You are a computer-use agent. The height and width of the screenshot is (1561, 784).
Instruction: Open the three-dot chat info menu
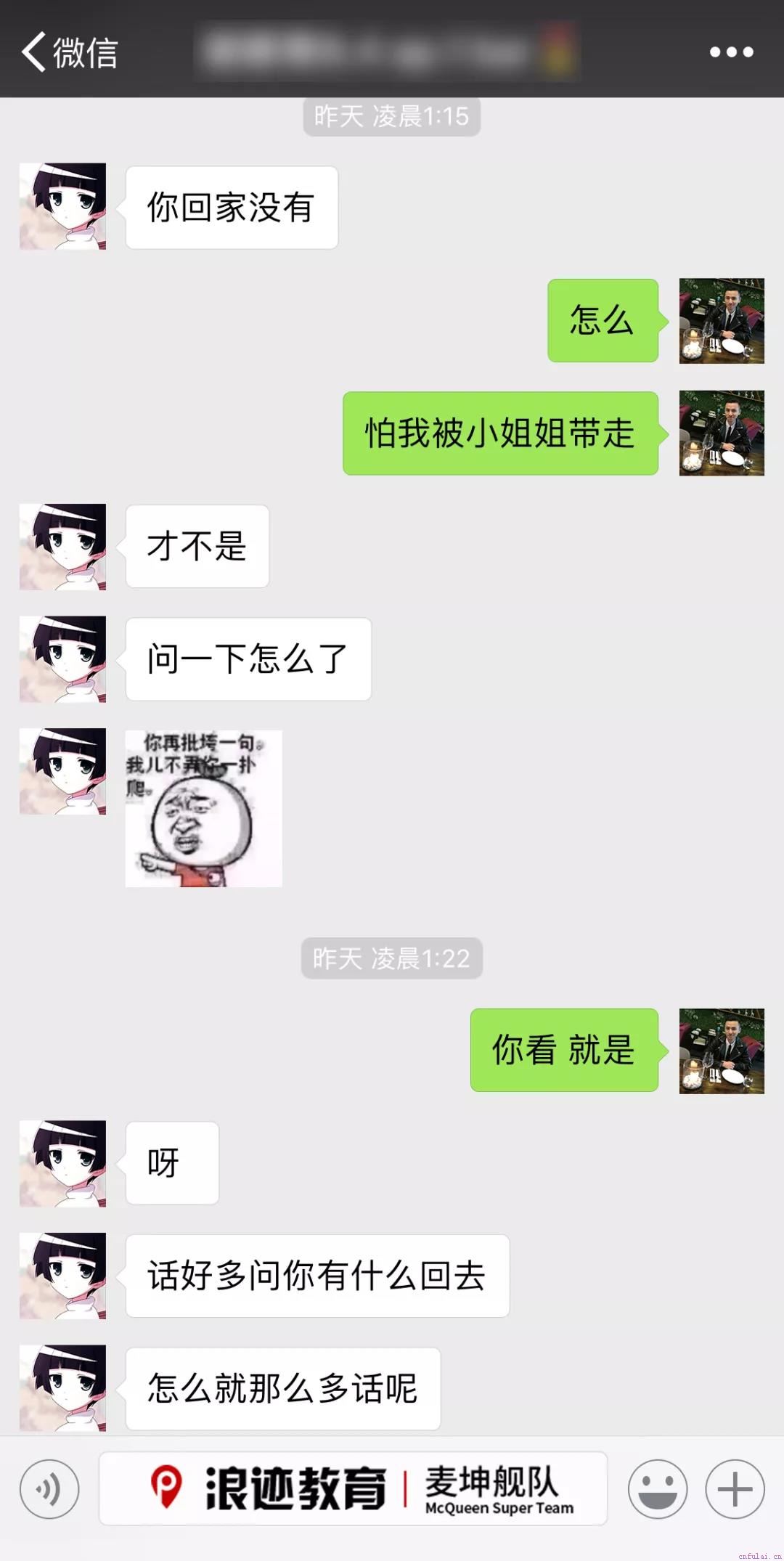731,52
